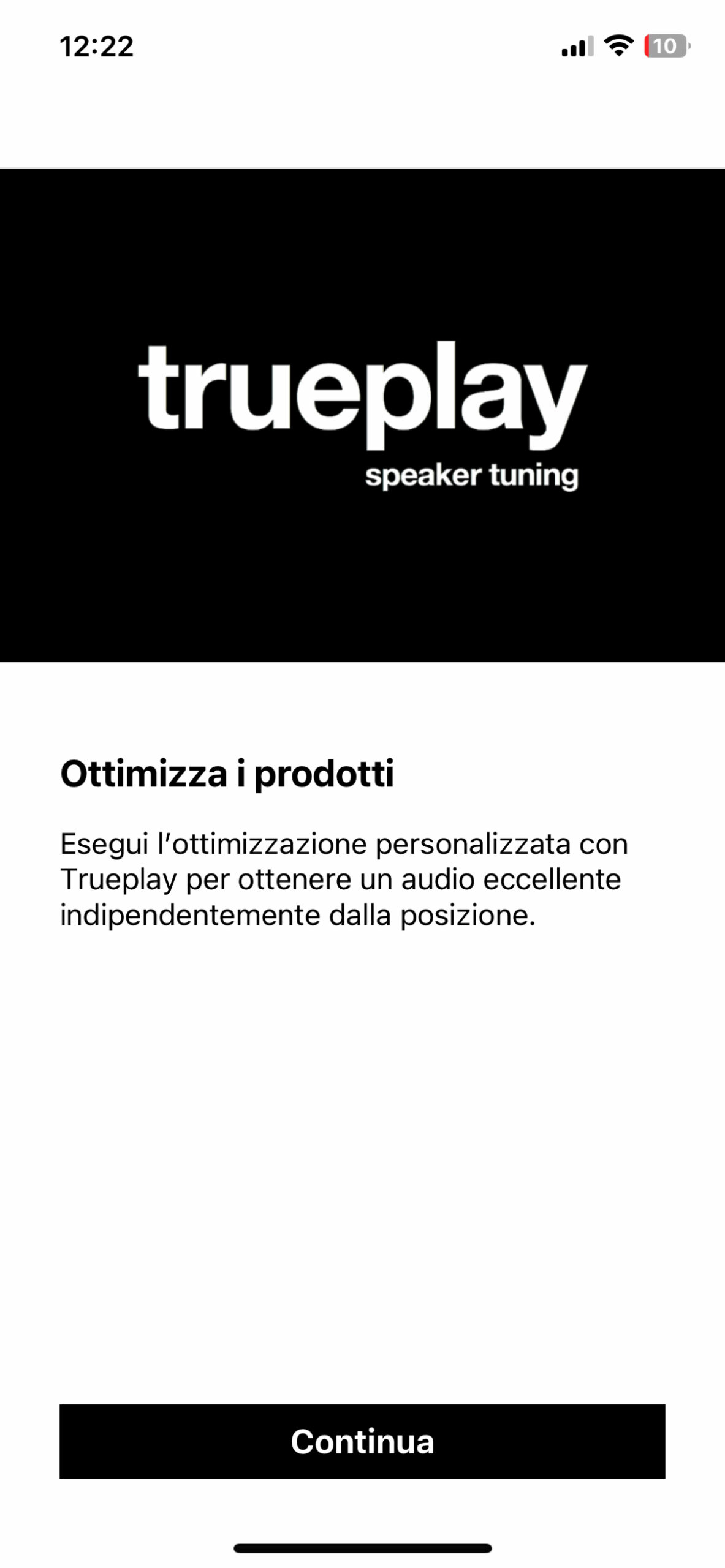Tap the Continua button
The height and width of the screenshot is (1568, 725).
pos(362,1441)
